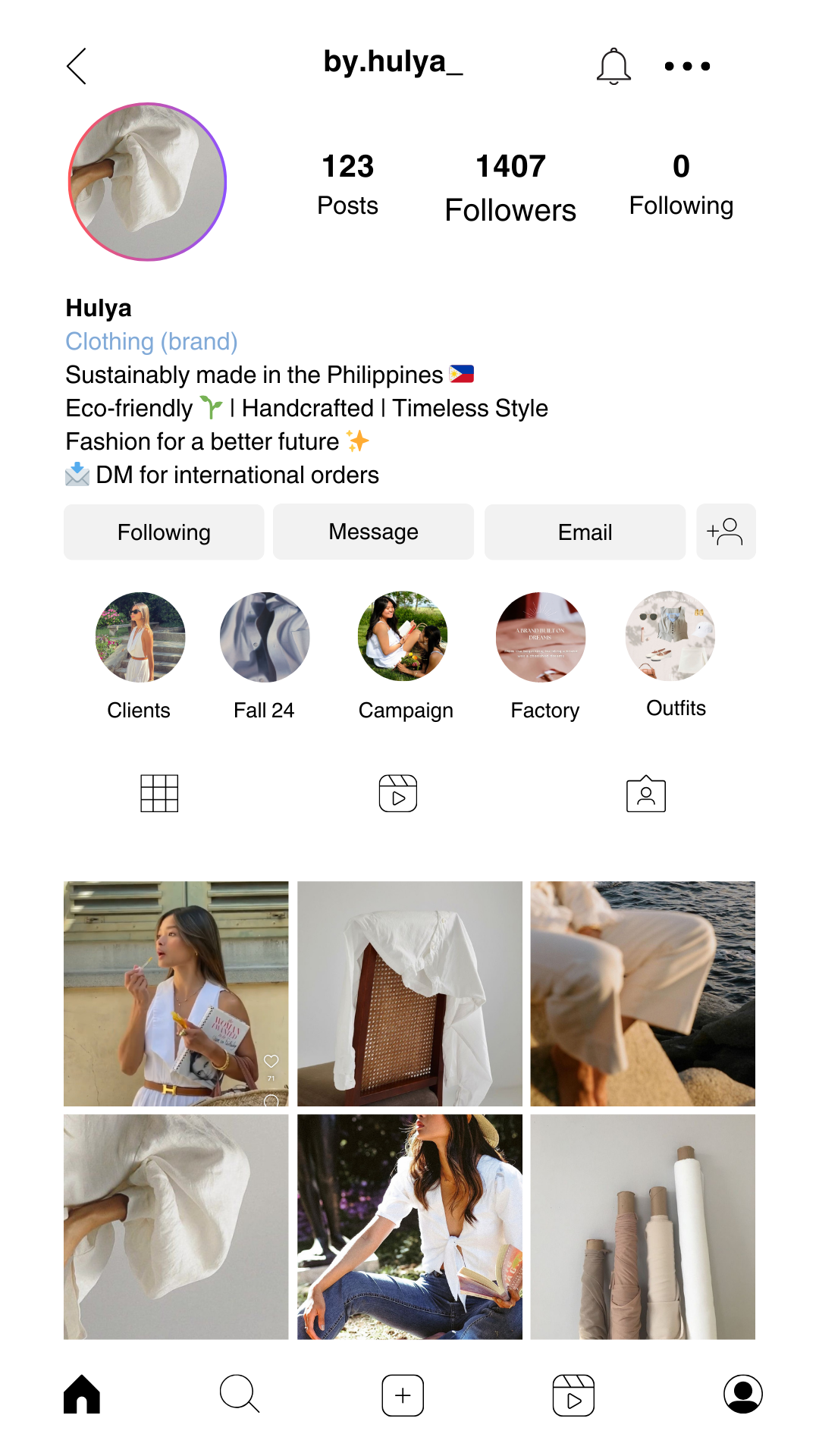Open the Clients story highlight
This screenshot has width=819, height=1456.
[x=140, y=637]
